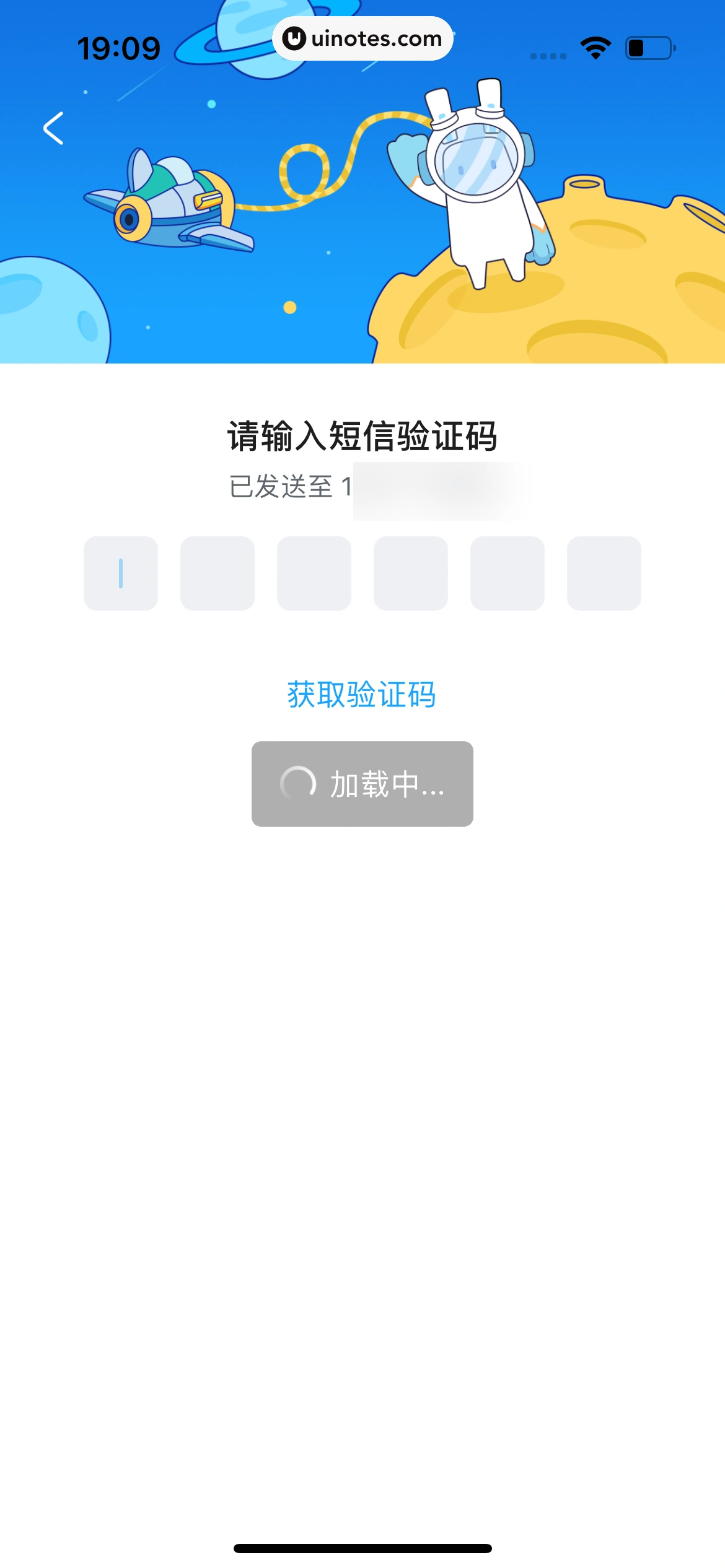Click the 获取验证码 resend link
The height and width of the screenshot is (1568, 725).
click(x=362, y=693)
